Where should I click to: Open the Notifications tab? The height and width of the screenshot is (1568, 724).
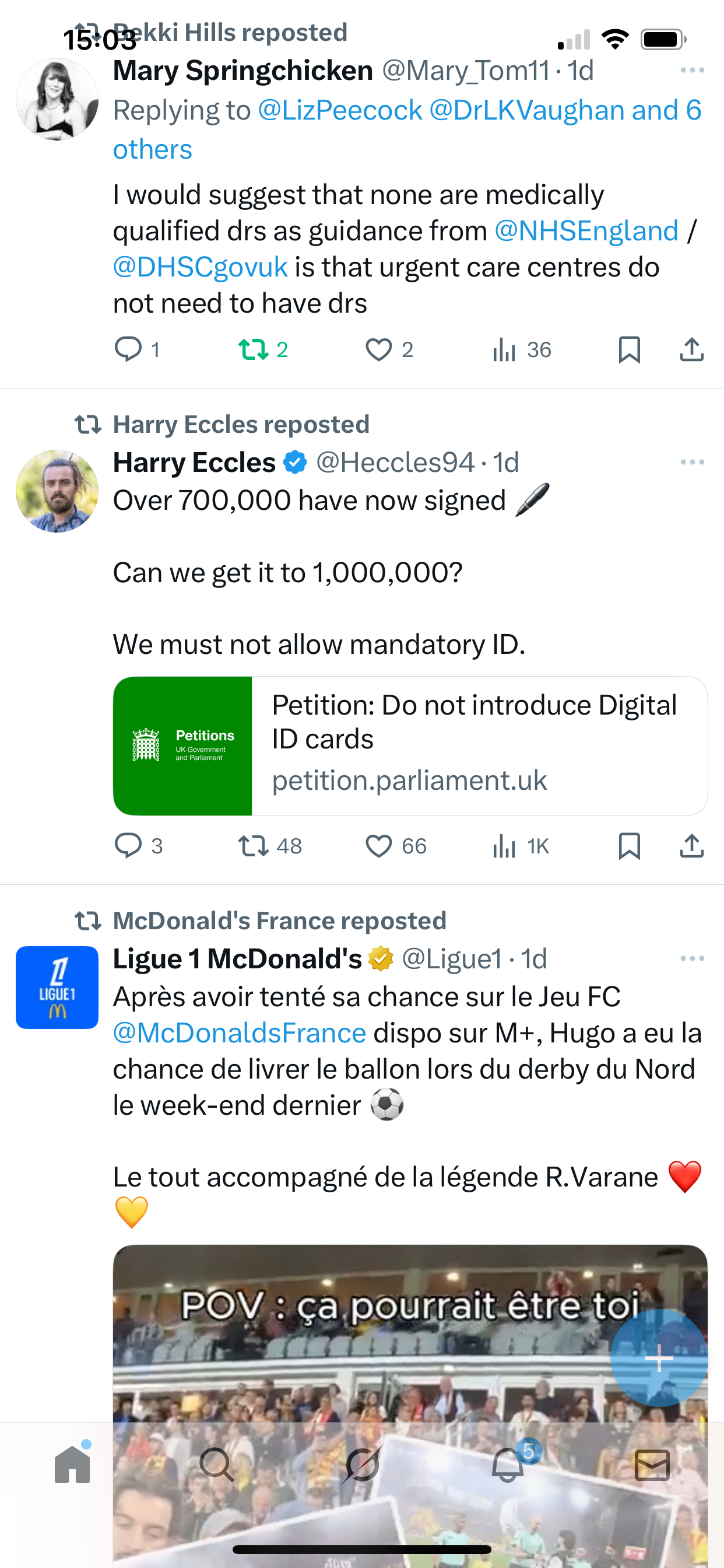[x=508, y=1465]
